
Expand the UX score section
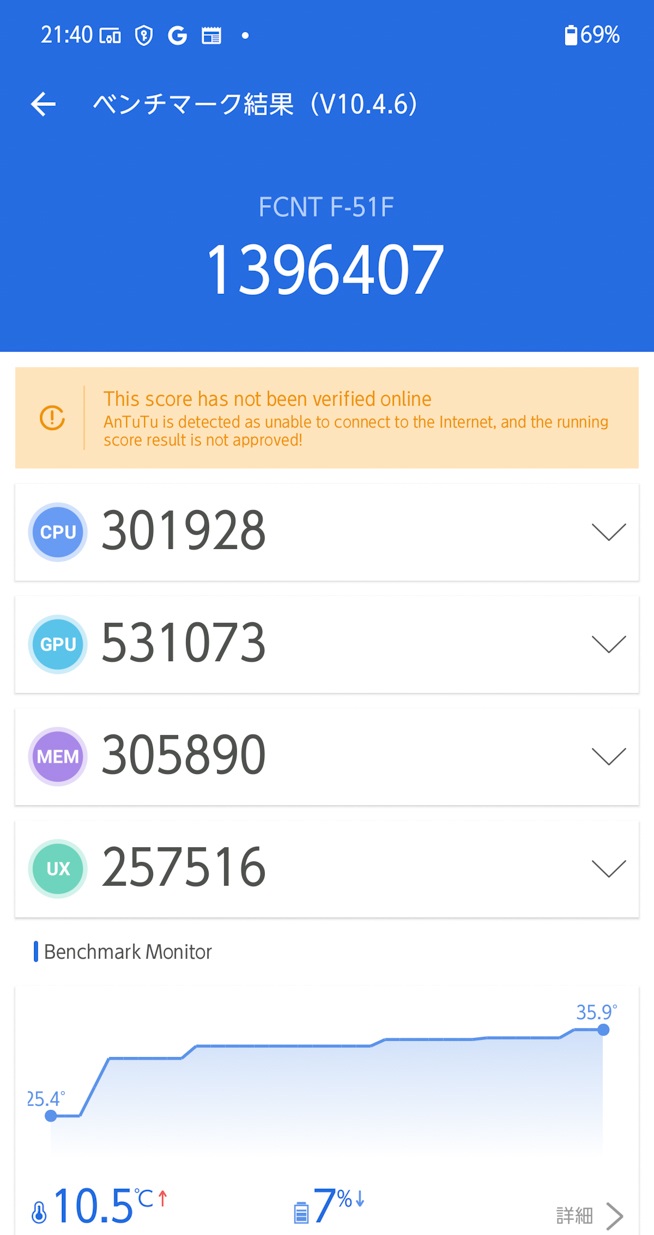pyautogui.click(x=608, y=868)
